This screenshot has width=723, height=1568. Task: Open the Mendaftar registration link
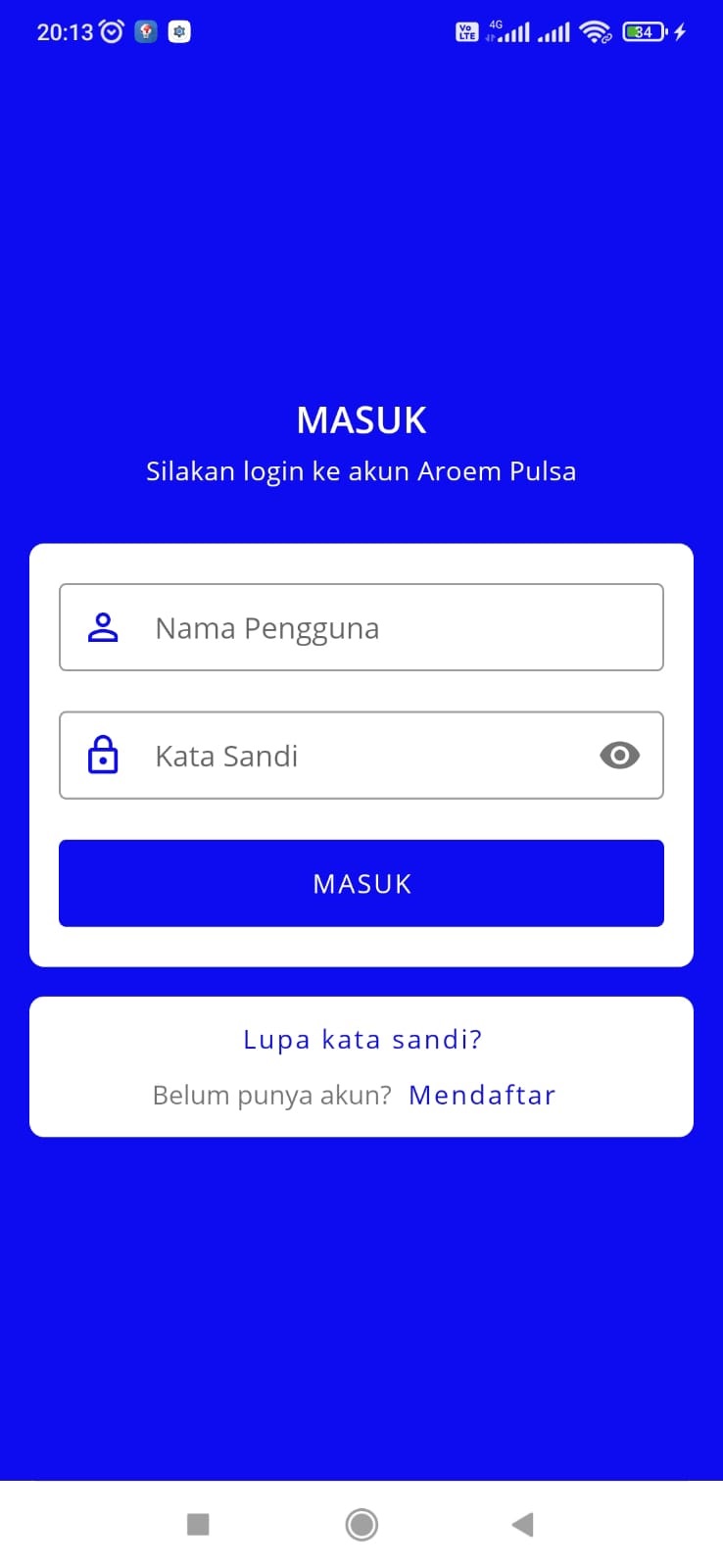(x=482, y=1095)
